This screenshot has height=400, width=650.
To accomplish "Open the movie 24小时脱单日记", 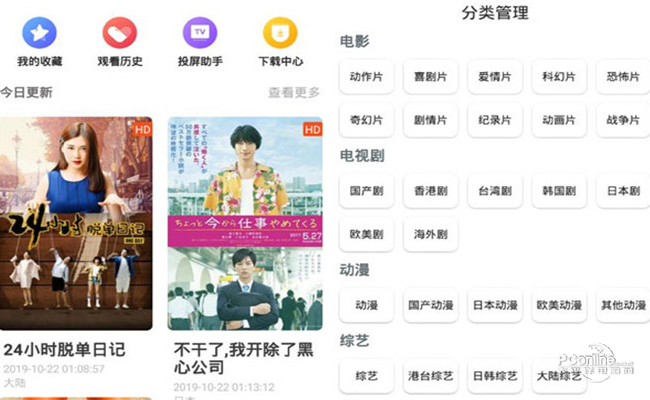I will click(76, 225).
